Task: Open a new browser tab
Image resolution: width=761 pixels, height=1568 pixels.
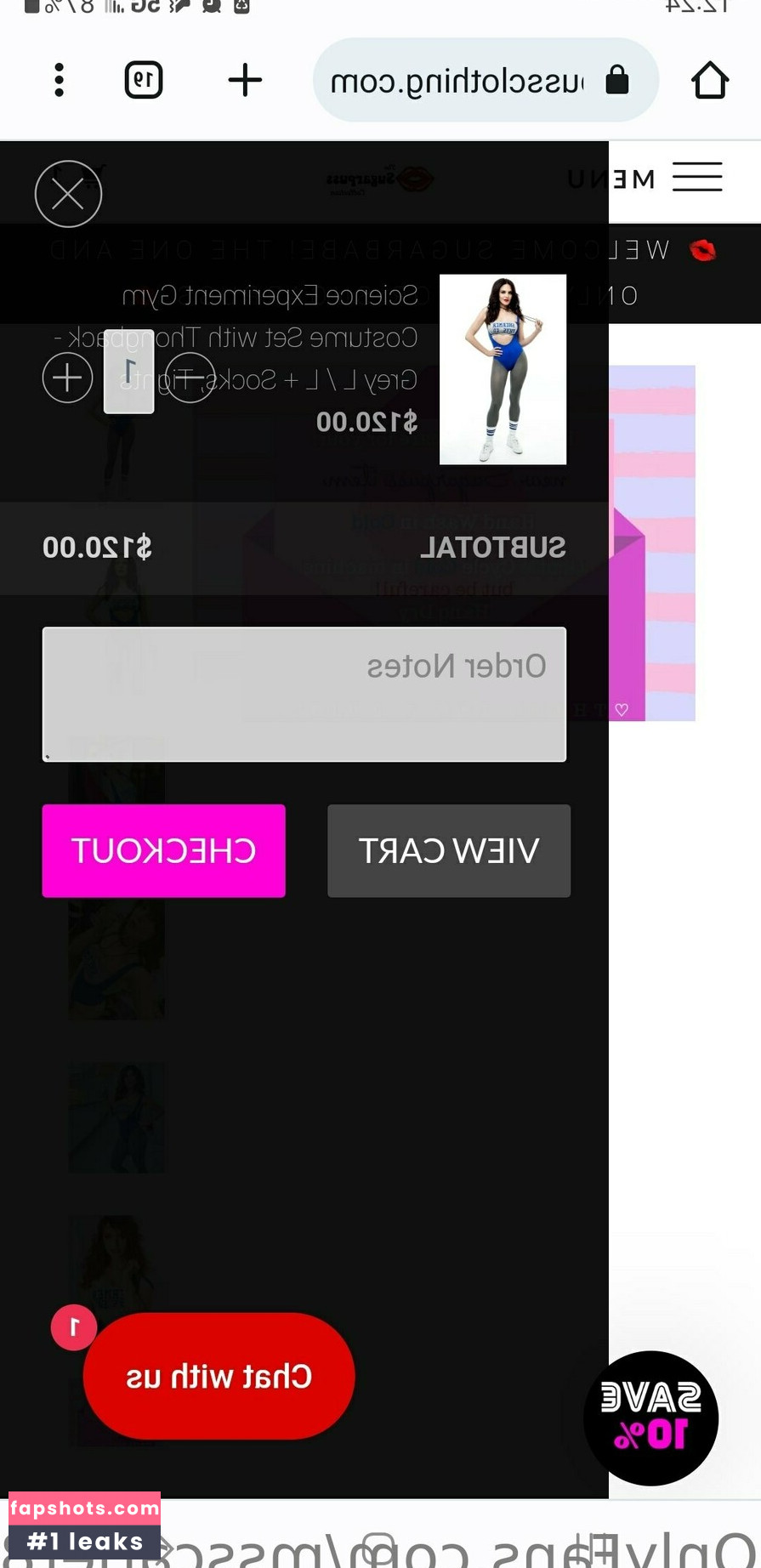Action: (245, 80)
